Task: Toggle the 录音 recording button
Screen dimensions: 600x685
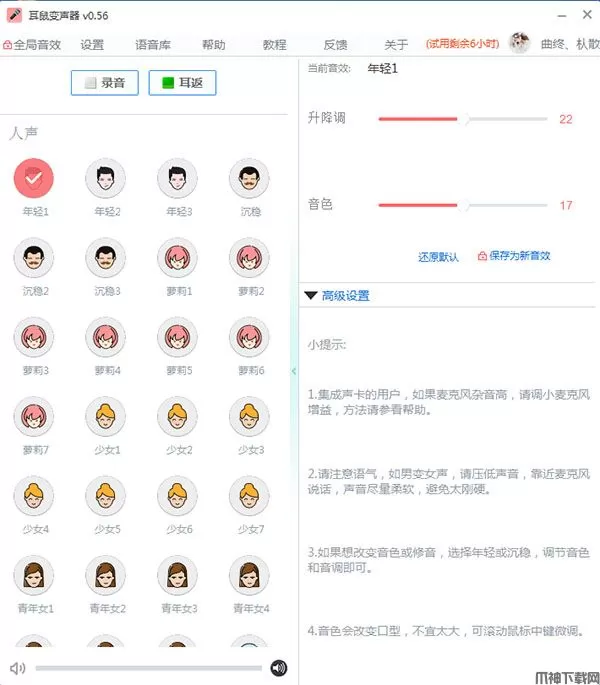Action: point(104,83)
